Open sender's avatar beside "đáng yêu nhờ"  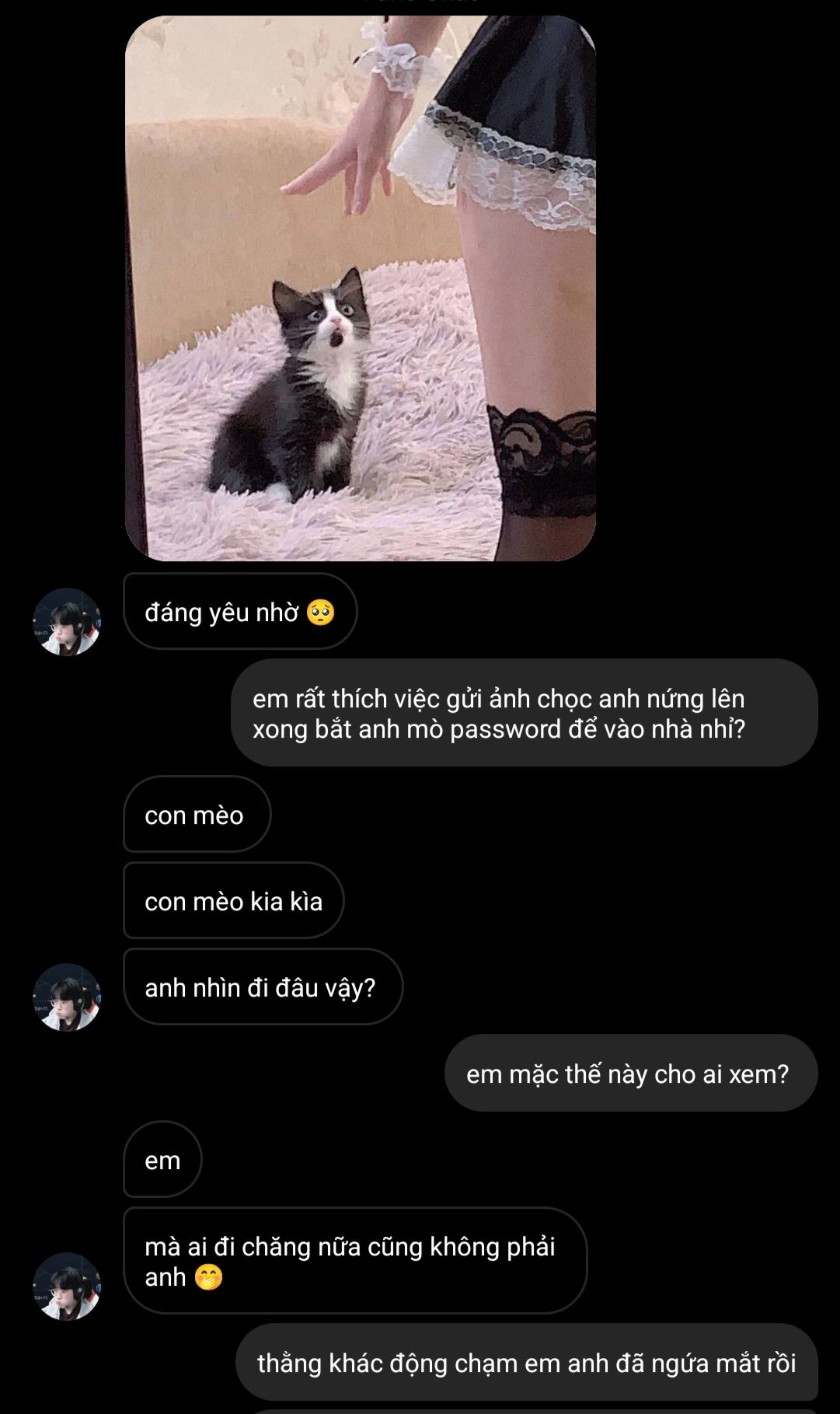[x=67, y=621]
